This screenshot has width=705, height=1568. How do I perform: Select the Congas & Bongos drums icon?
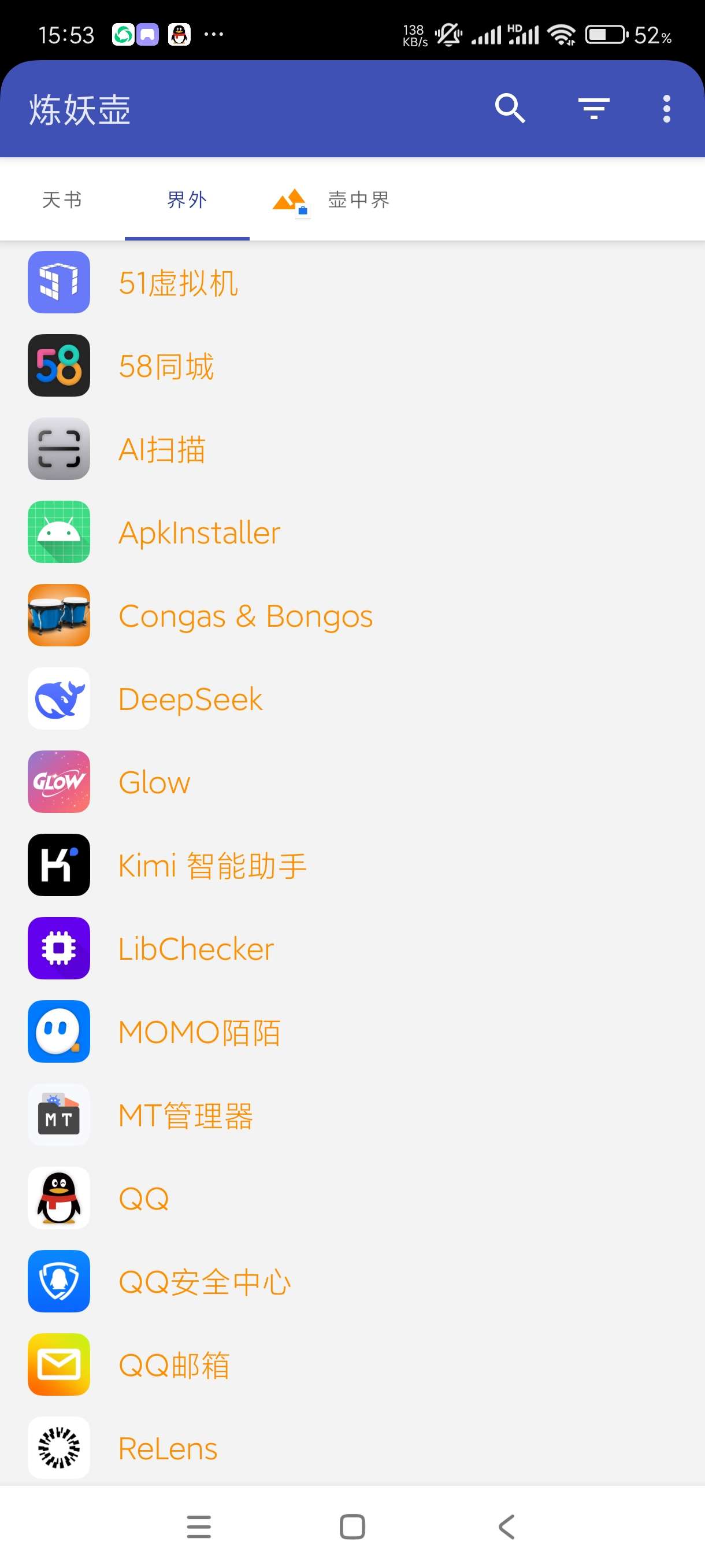pos(58,615)
